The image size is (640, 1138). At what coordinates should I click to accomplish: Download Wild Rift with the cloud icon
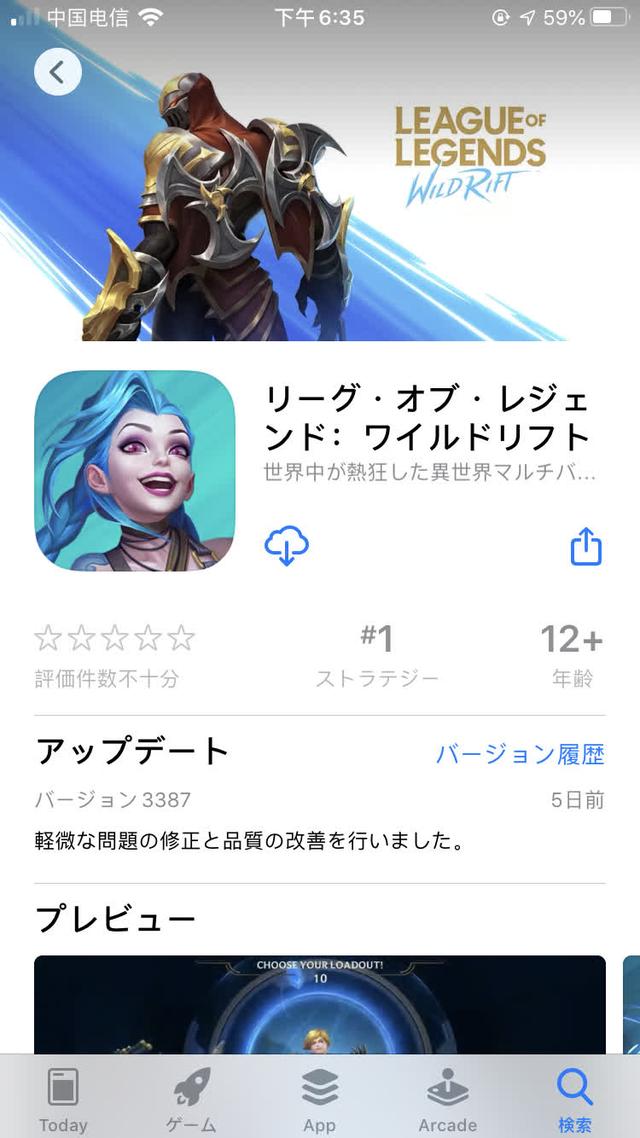pyautogui.click(x=286, y=546)
